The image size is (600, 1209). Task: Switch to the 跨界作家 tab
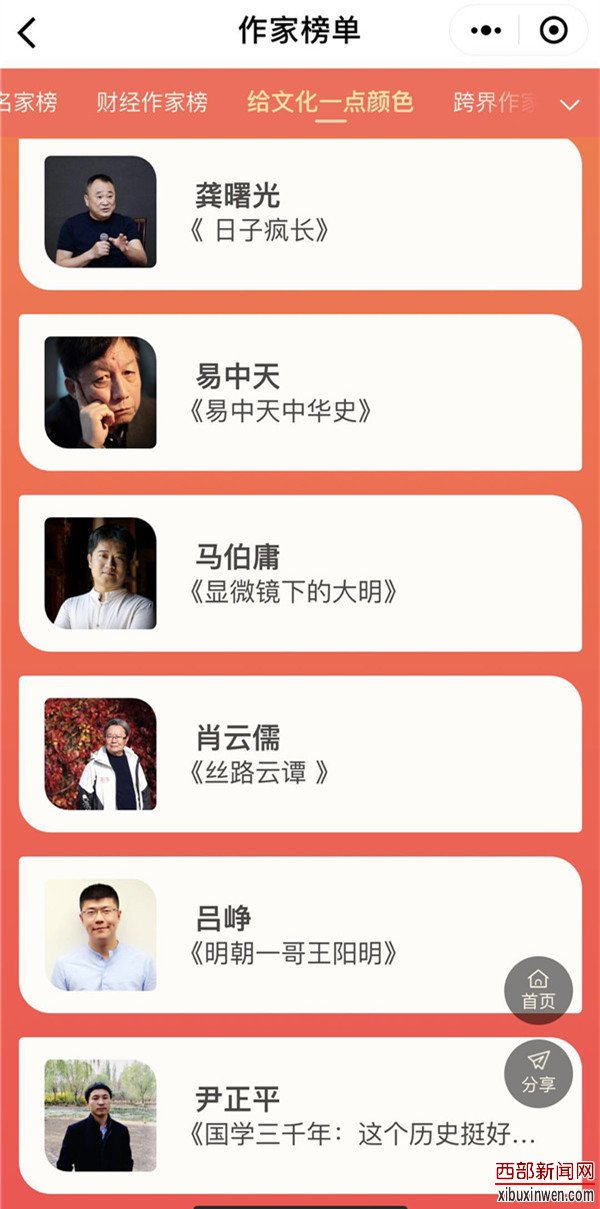pos(495,102)
